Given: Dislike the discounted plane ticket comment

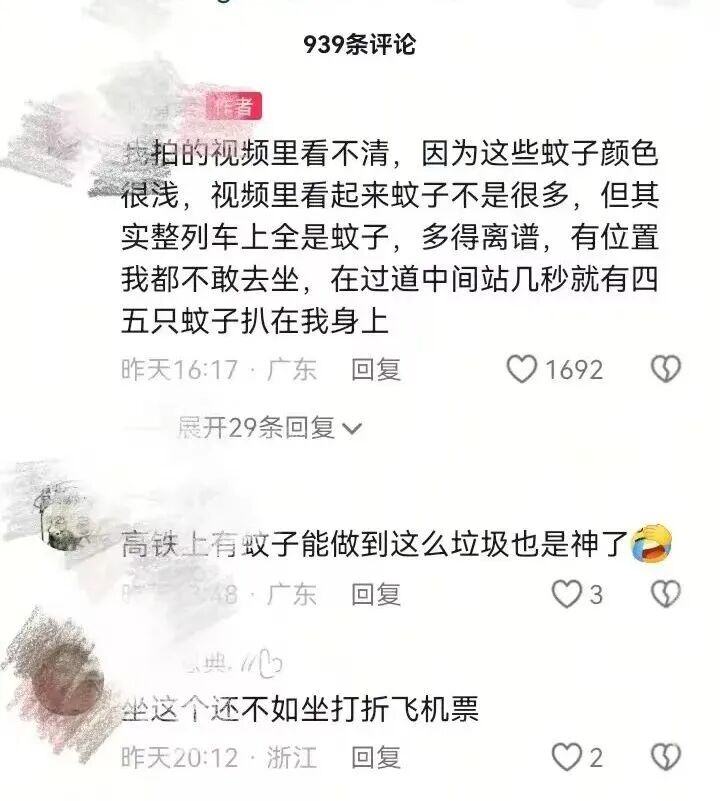Looking at the screenshot, I should [665, 756].
